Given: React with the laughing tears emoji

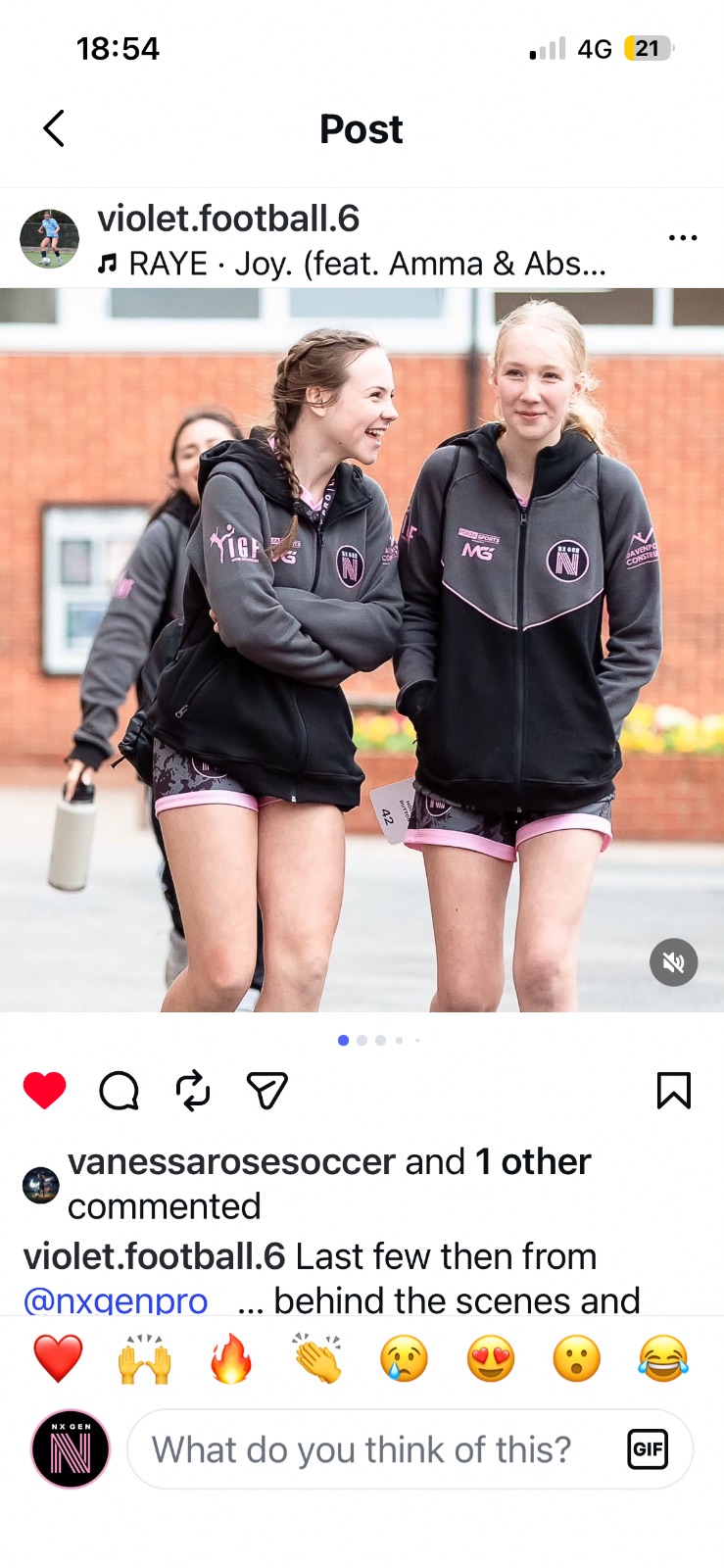Looking at the screenshot, I should click(x=663, y=1359).
